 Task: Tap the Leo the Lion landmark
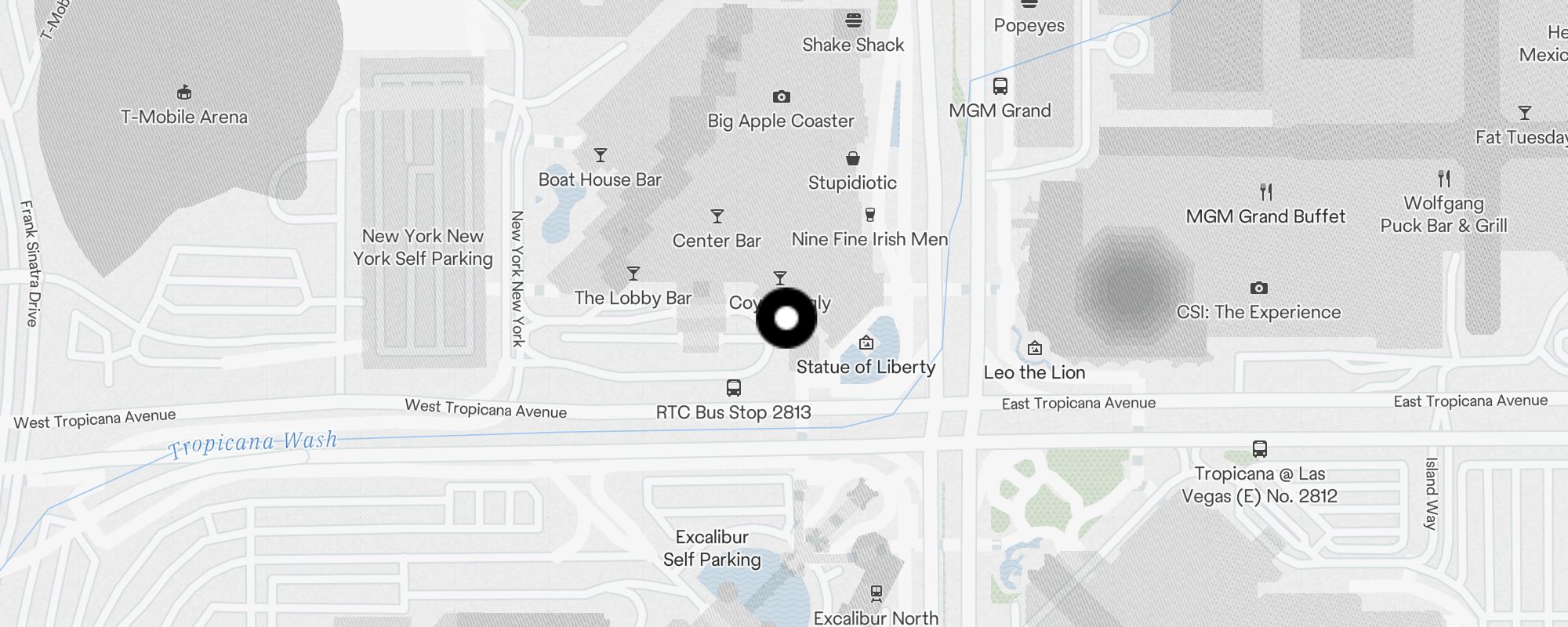(x=1035, y=349)
